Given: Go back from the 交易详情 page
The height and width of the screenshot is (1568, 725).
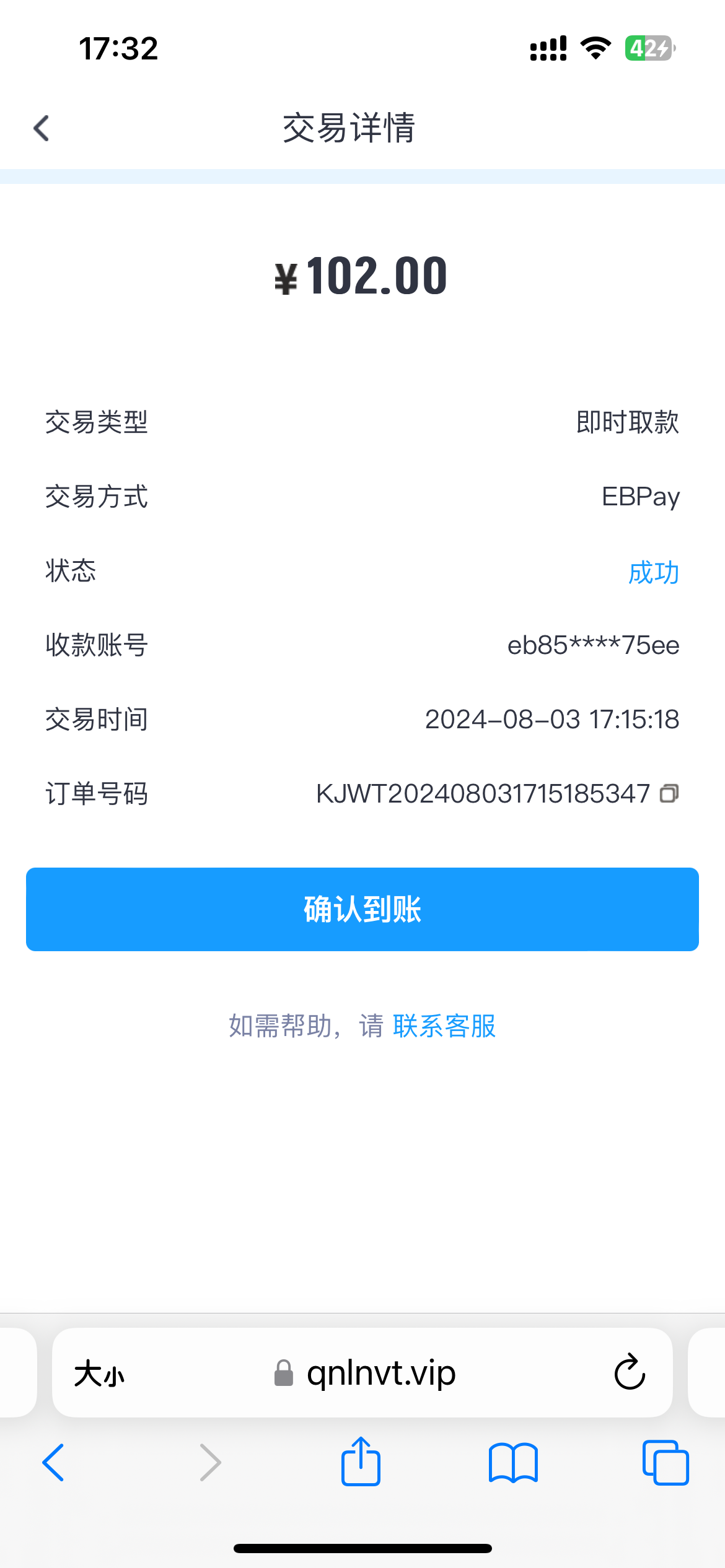Looking at the screenshot, I should tap(42, 129).
